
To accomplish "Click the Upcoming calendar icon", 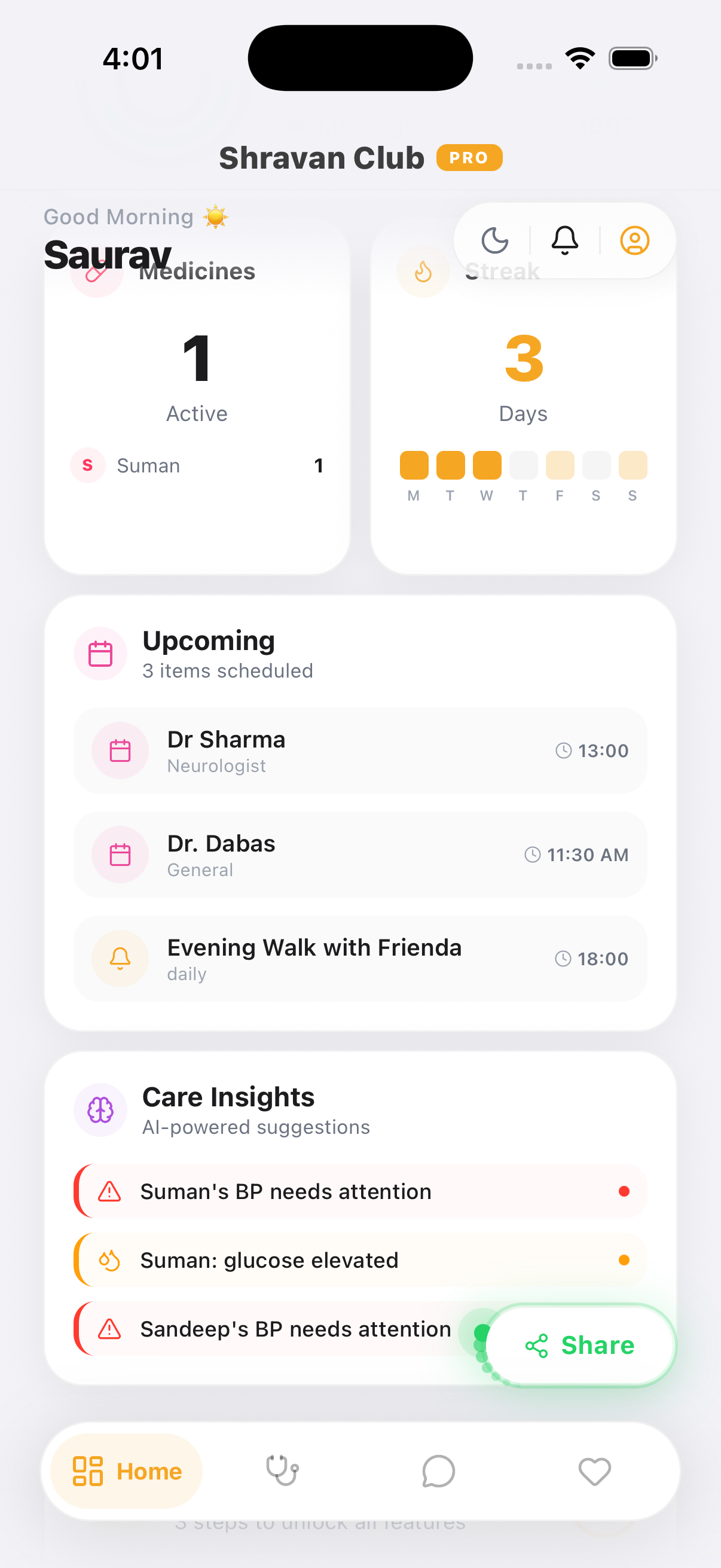I will [x=100, y=653].
